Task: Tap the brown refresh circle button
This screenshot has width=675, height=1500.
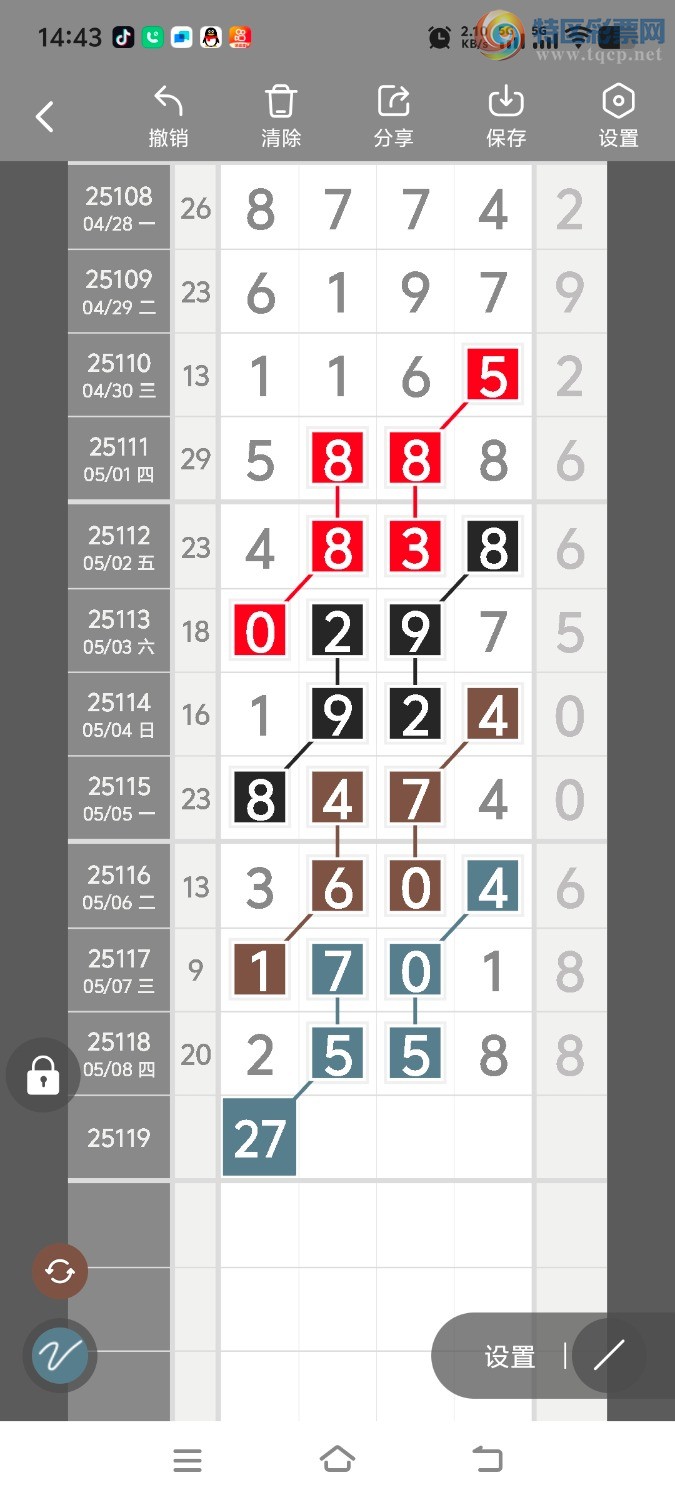Action: tap(60, 1271)
